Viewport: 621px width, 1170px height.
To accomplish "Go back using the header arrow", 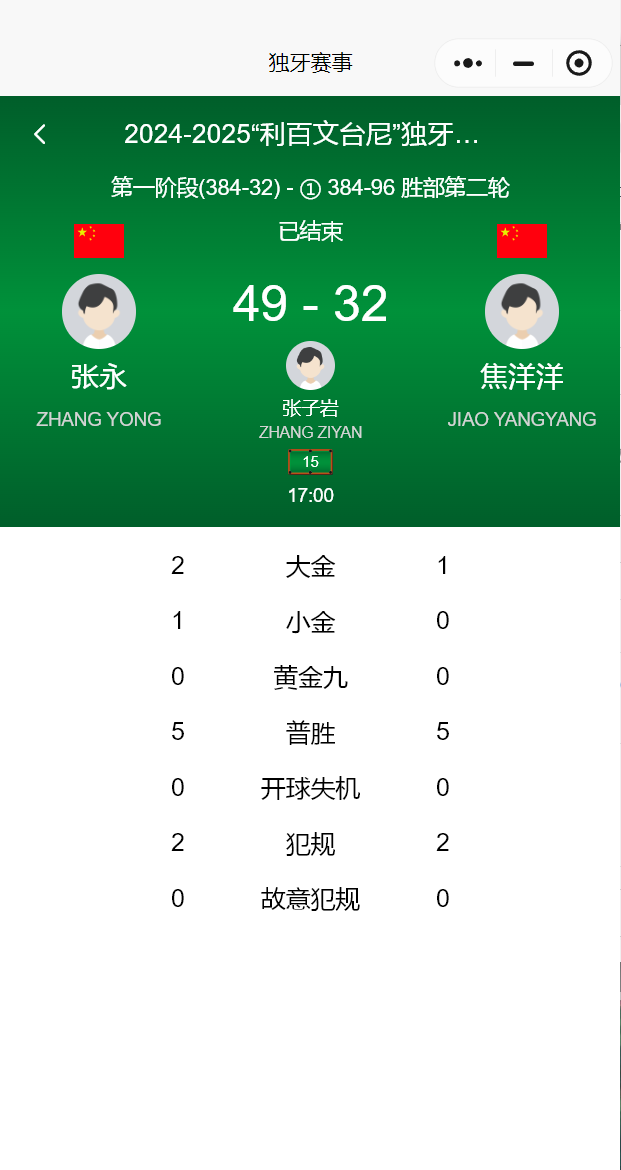I will coord(40,134).
